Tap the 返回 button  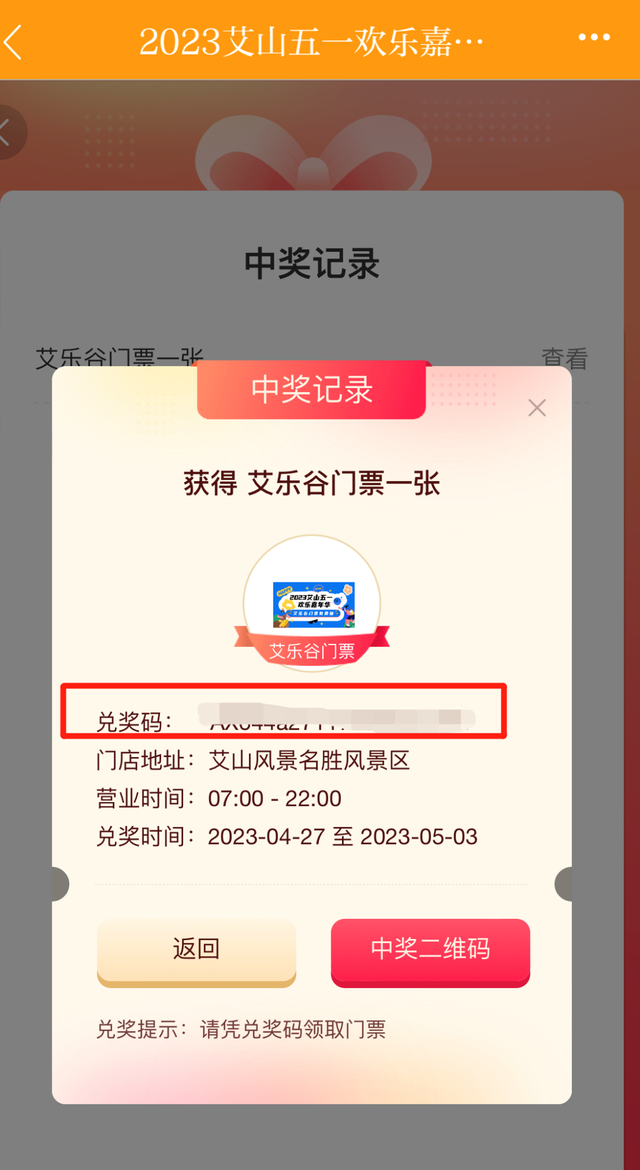click(196, 950)
